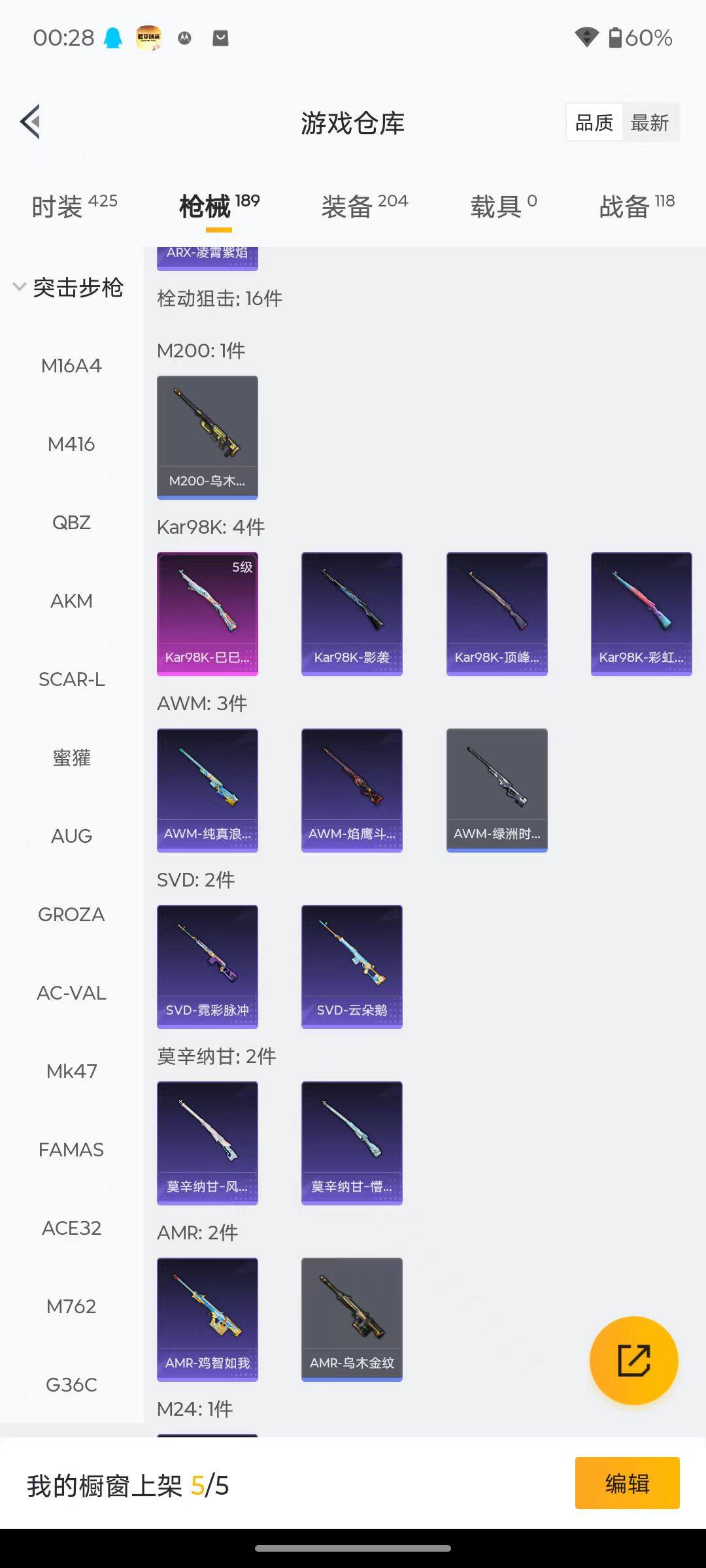View the AWM-绿洲时 skin card
The width and height of the screenshot is (706, 1568).
(x=496, y=789)
